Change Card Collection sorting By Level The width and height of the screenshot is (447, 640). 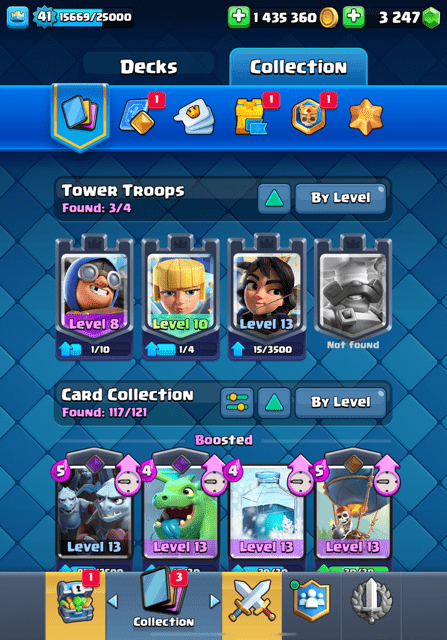[340, 402]
